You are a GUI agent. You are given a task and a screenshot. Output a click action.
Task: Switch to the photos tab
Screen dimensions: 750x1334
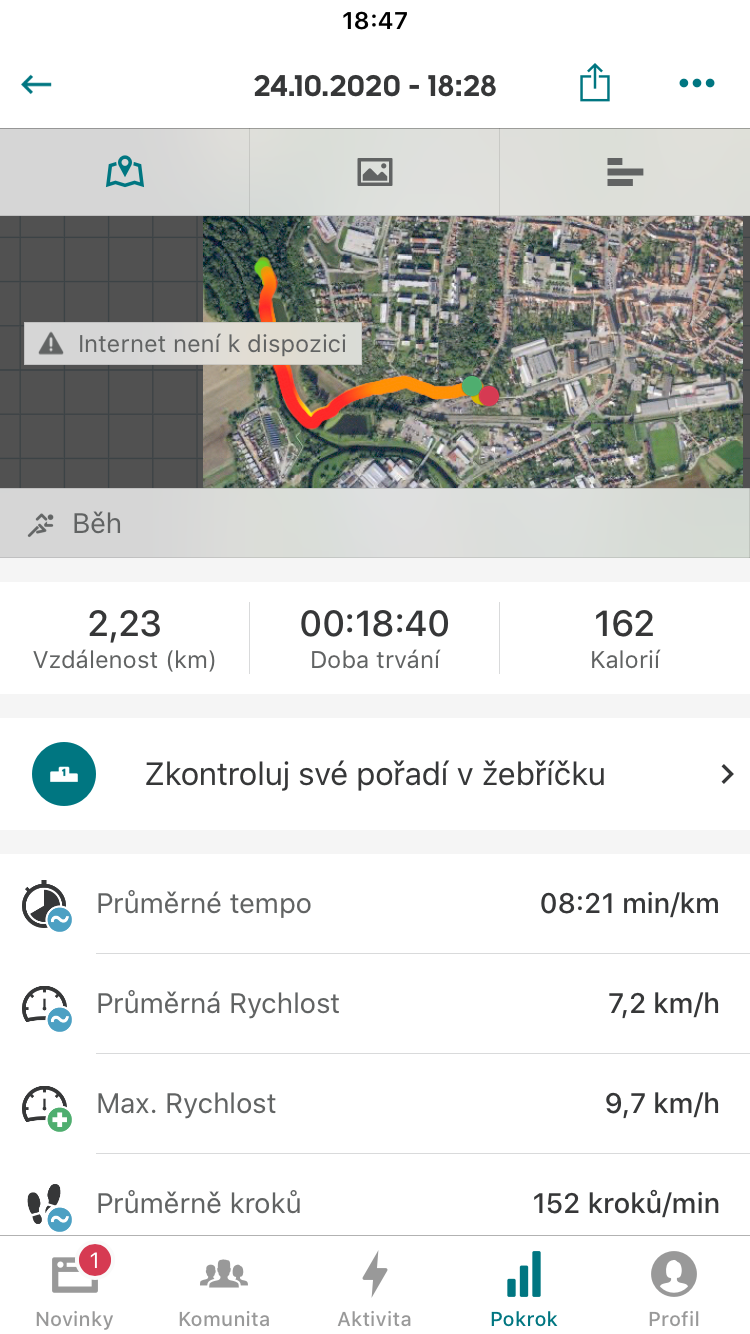pyautogui.click(x=375, y=172)
